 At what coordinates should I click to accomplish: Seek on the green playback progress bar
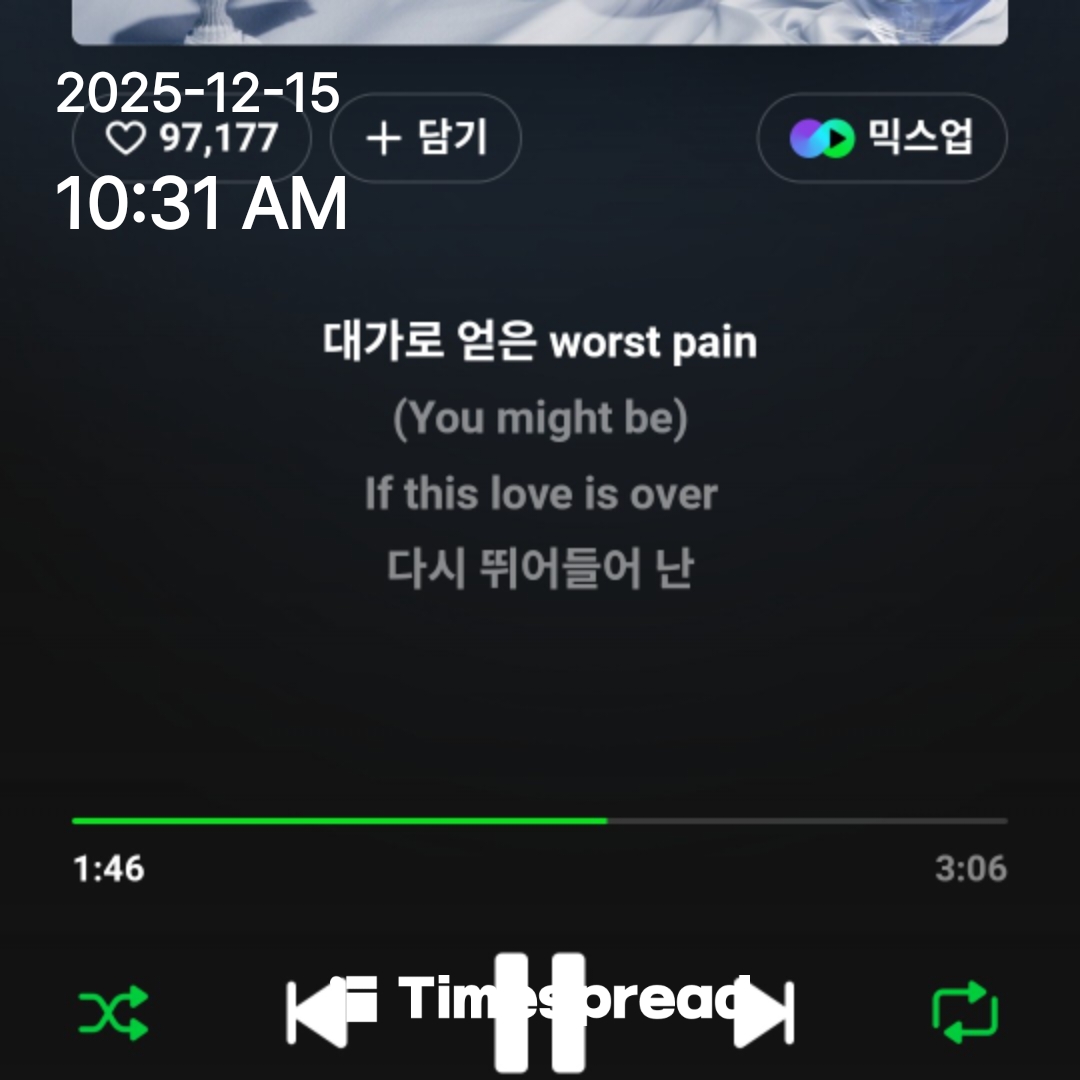point(540,821)
